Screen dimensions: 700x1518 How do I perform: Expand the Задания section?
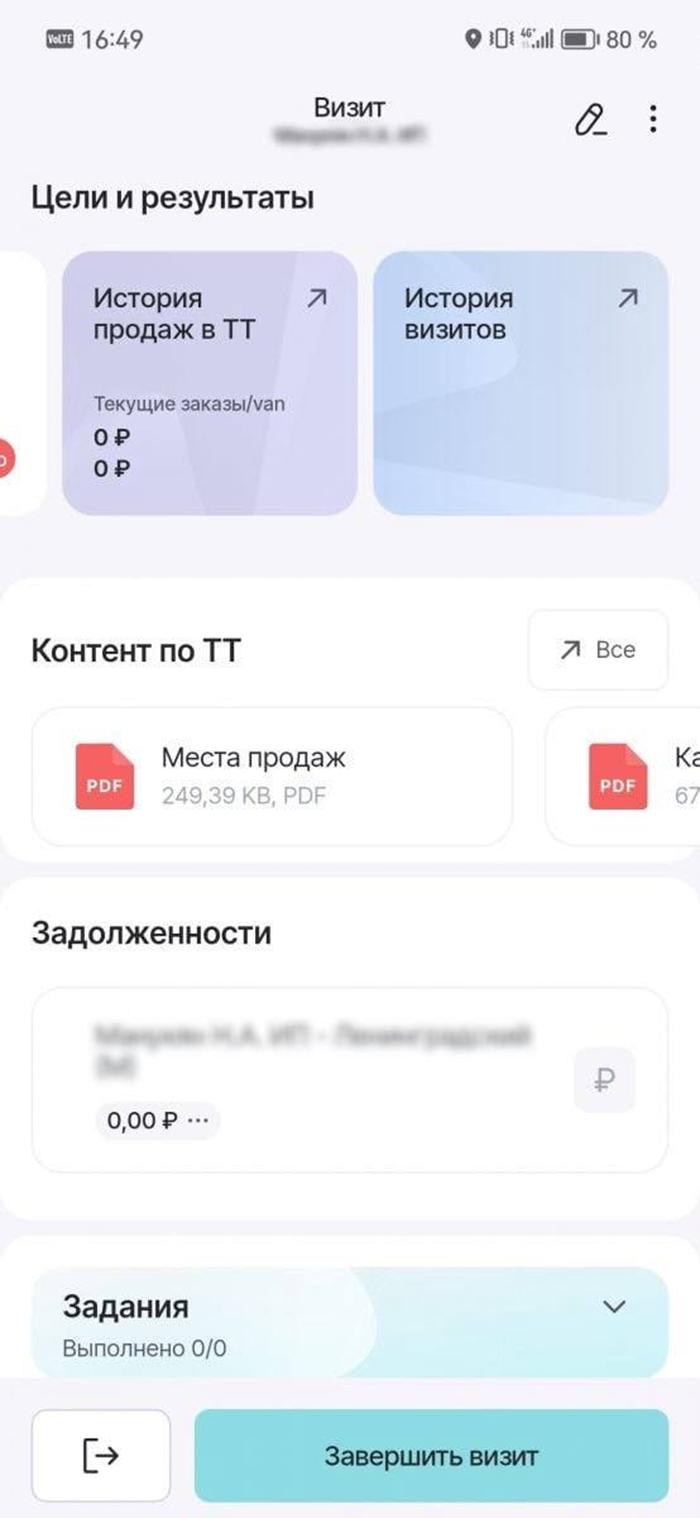[616, 1307]
